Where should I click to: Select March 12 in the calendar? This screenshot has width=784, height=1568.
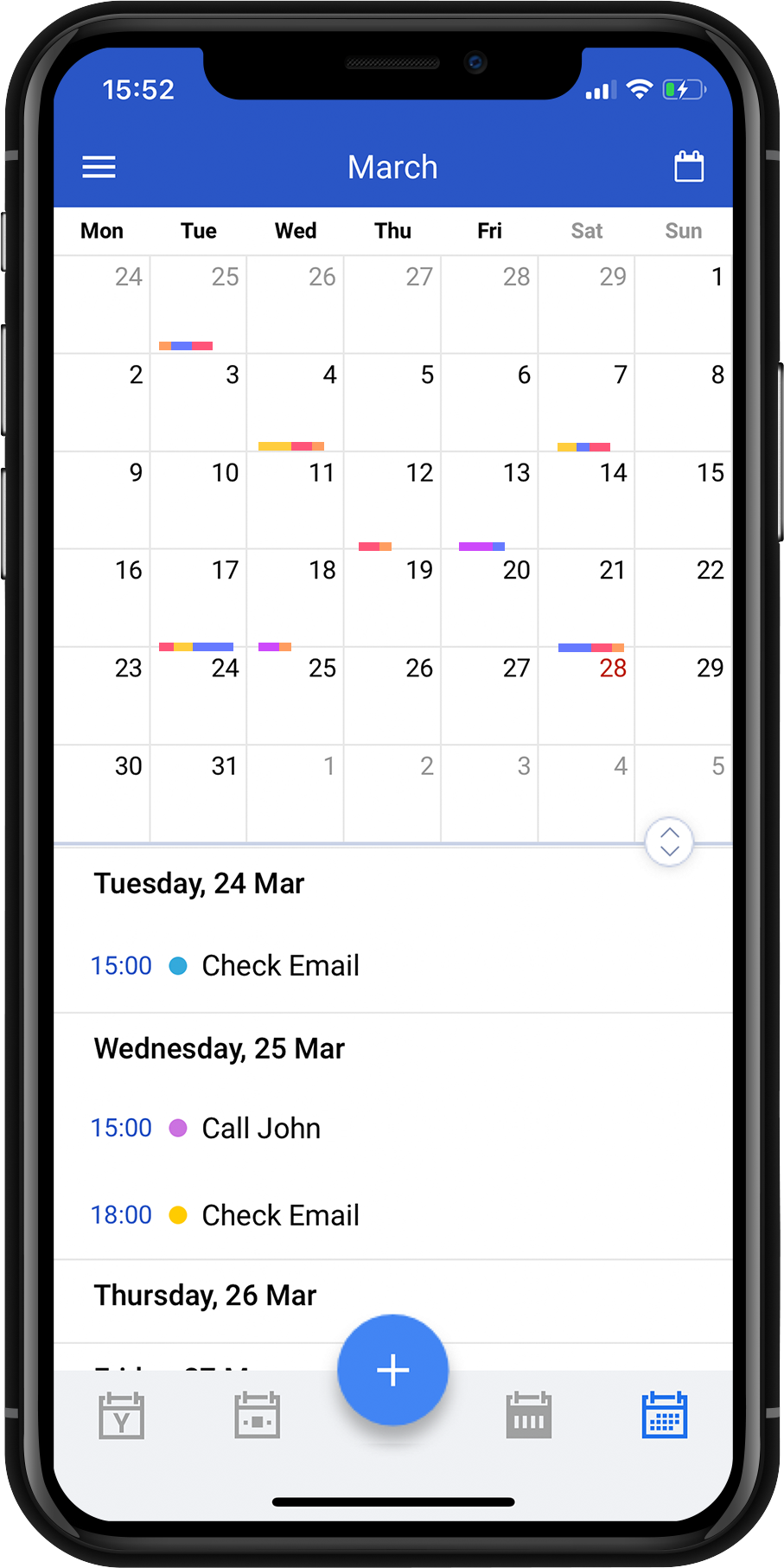[x=393, y=501]
